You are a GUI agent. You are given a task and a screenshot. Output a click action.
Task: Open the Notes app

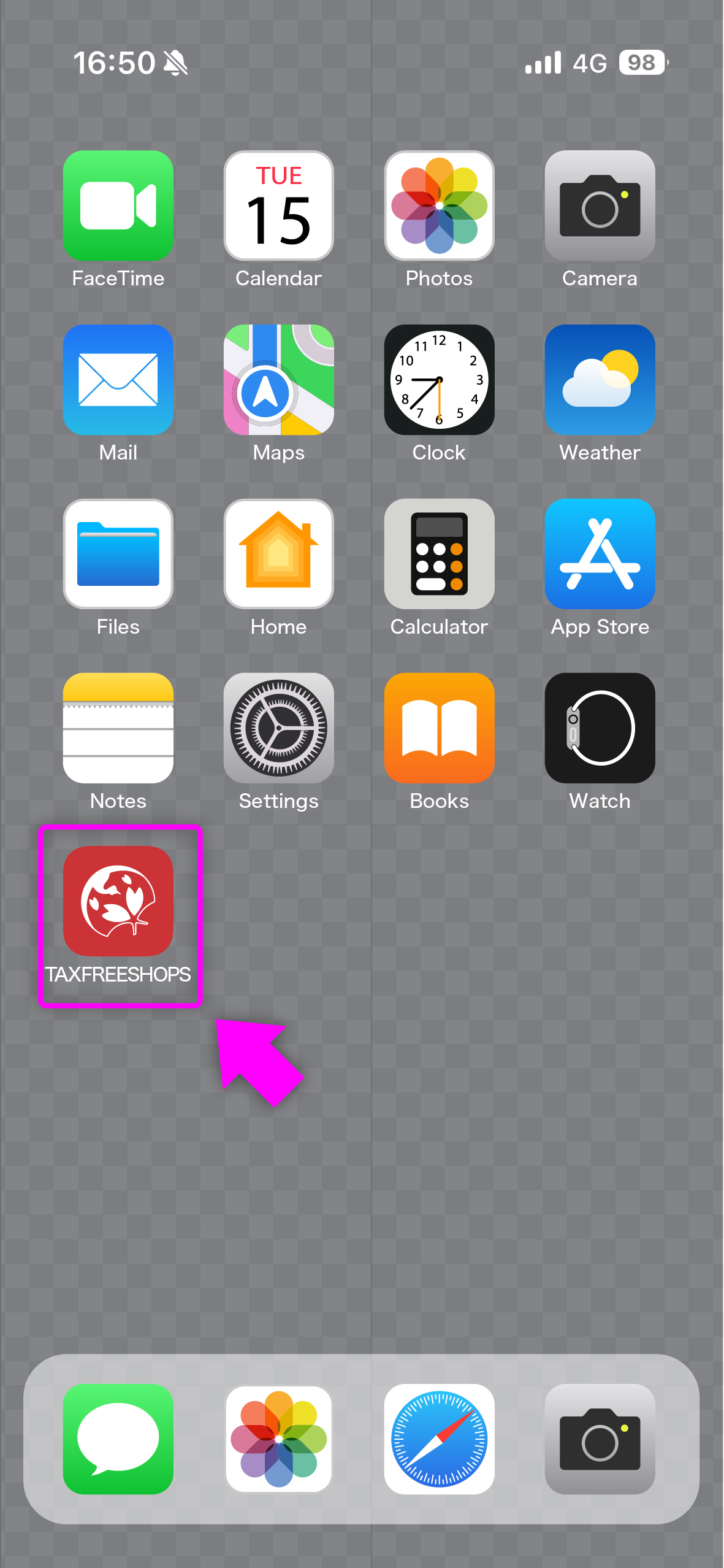pyautogui.click(x=118, y=728)
